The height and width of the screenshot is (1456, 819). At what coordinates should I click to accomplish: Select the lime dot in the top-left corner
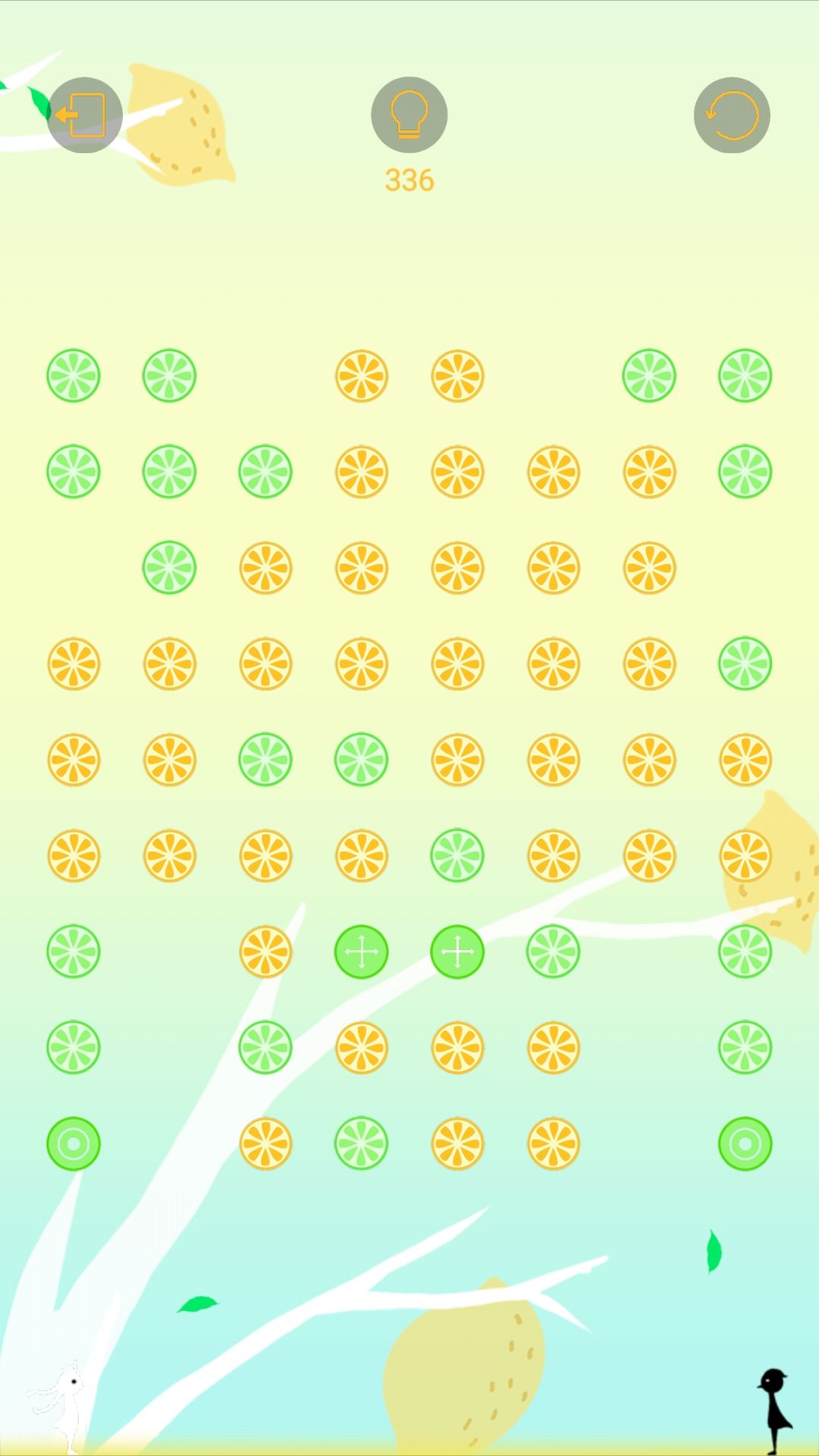73,375
